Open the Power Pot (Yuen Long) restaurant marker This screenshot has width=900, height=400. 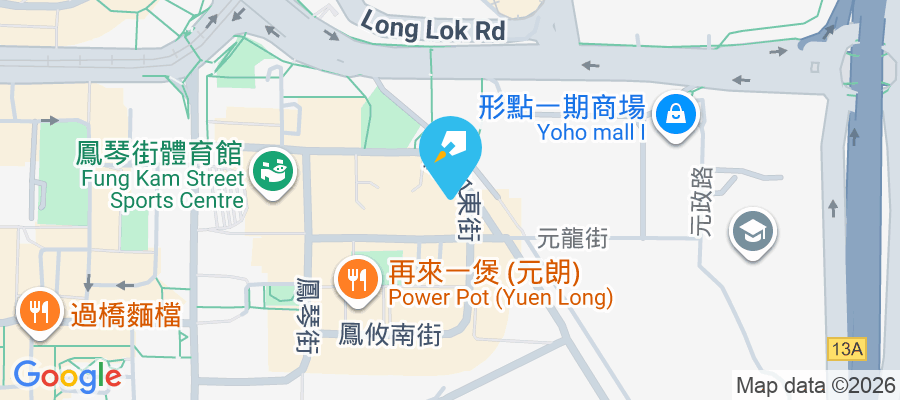356,277
